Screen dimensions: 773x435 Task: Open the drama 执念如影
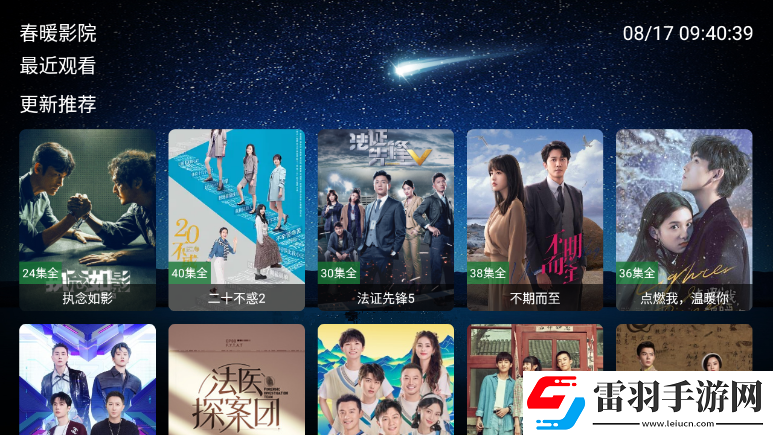coord(88,220)
